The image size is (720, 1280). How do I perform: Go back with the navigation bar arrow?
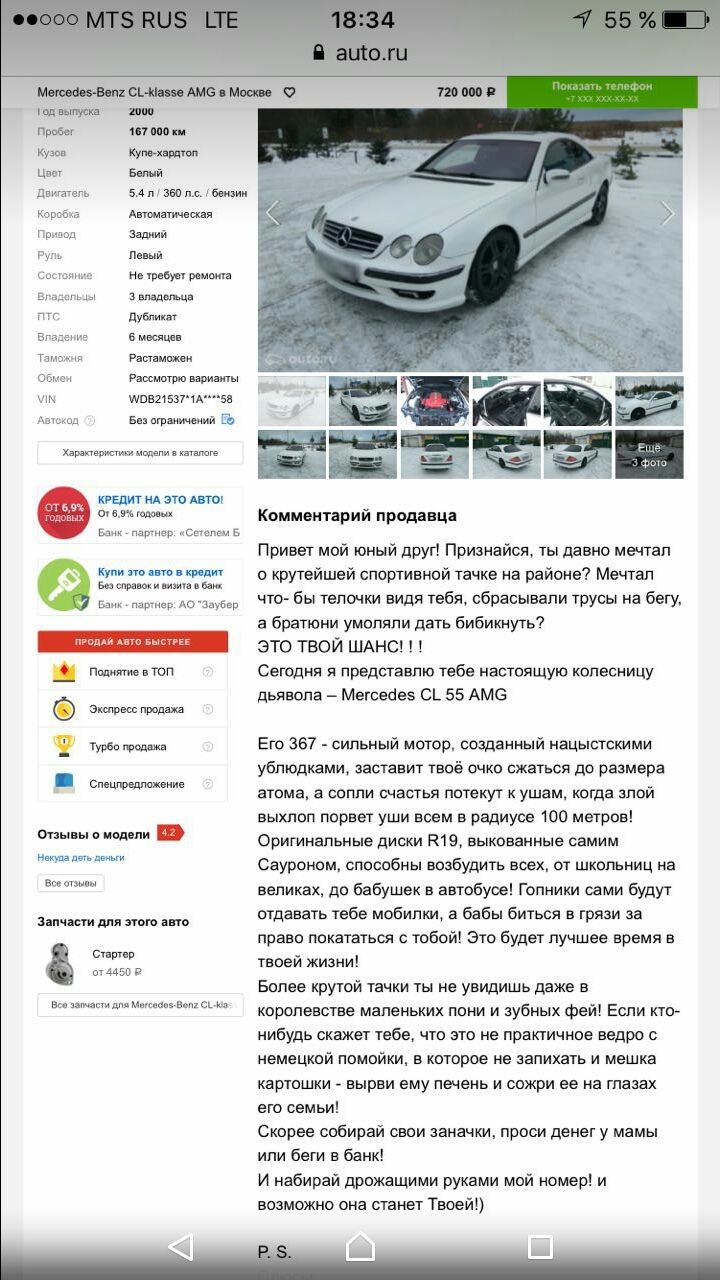[181, 1247]
